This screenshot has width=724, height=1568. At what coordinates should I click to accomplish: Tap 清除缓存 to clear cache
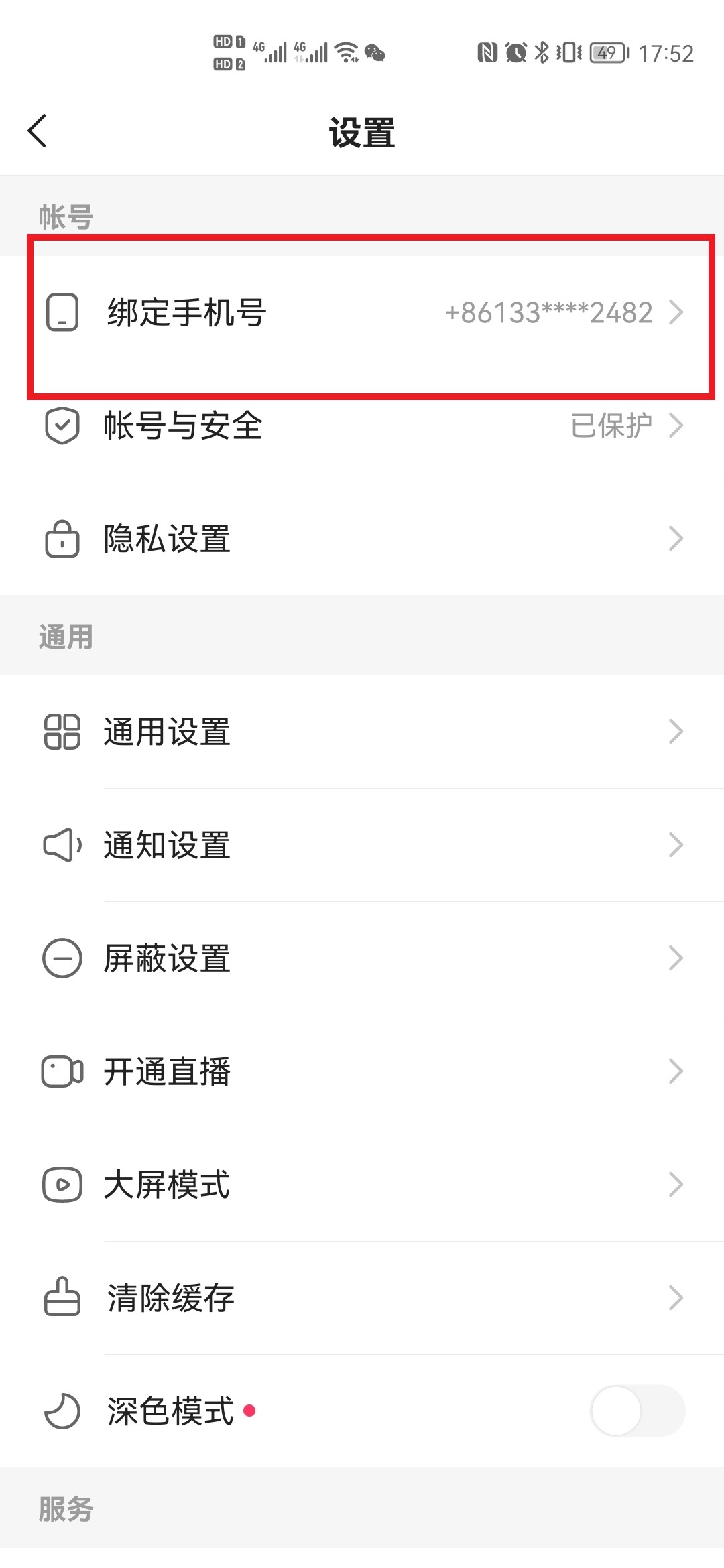point(362,1298)
